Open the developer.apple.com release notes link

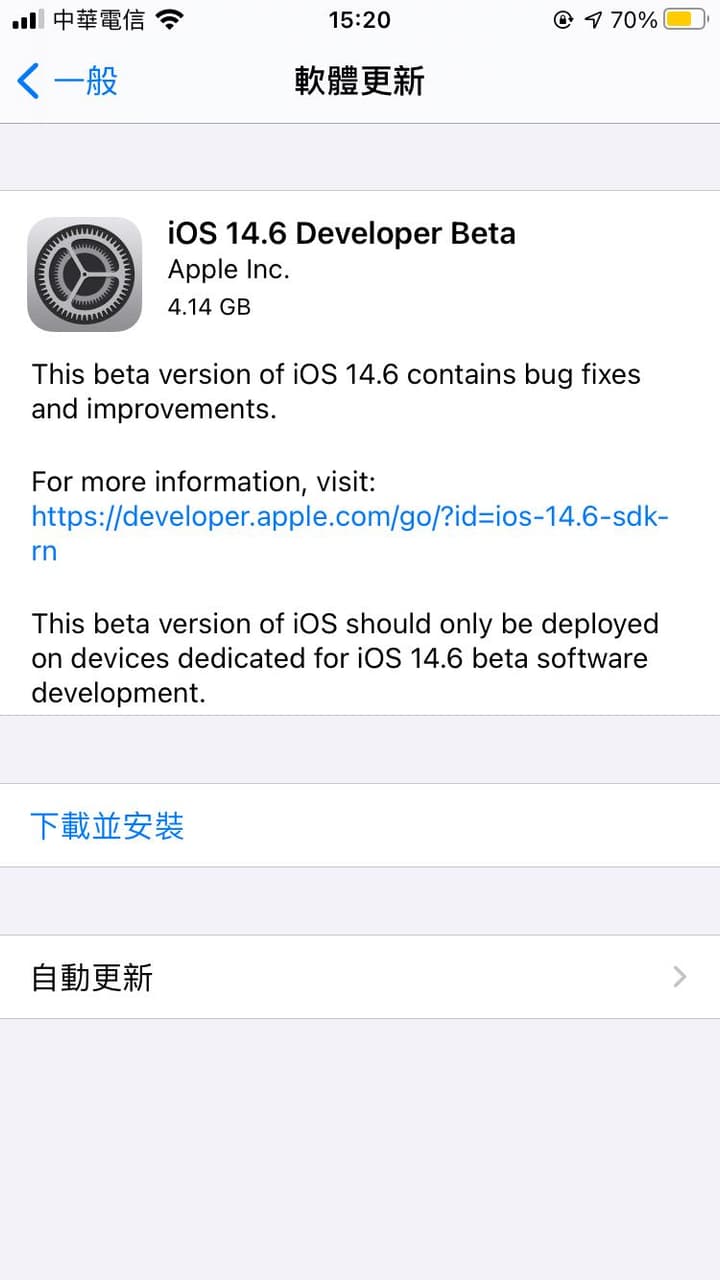349,516
